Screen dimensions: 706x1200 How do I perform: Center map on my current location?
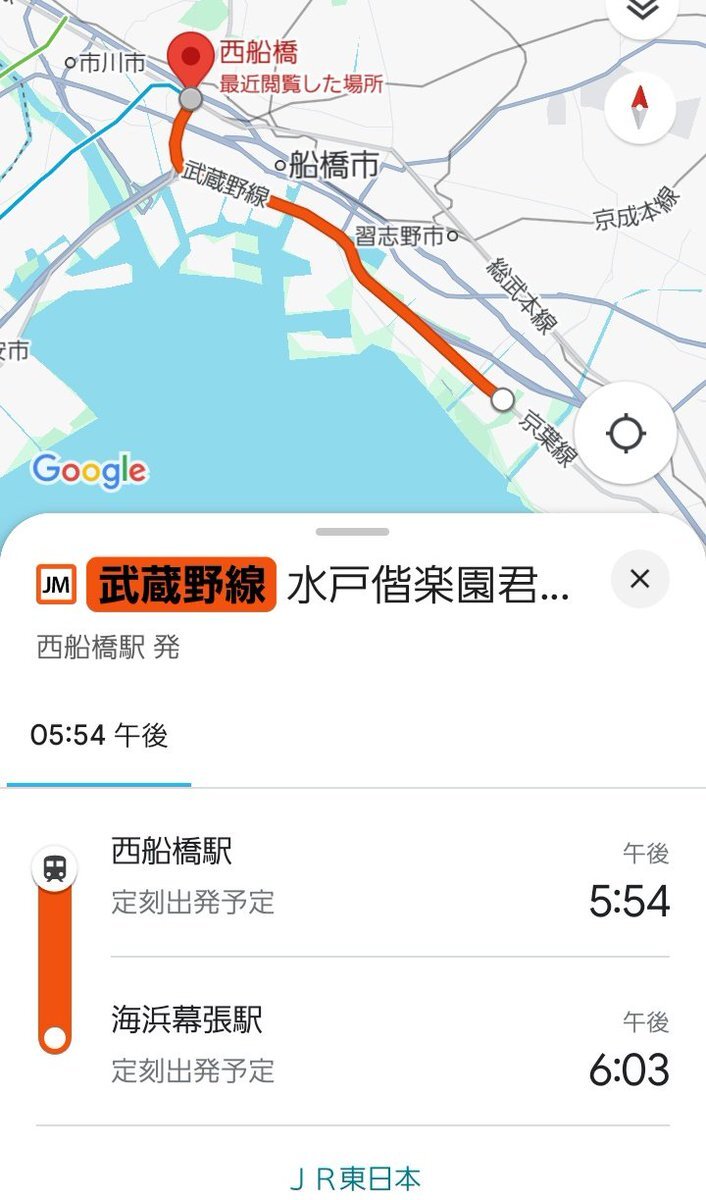pos(626,433)
